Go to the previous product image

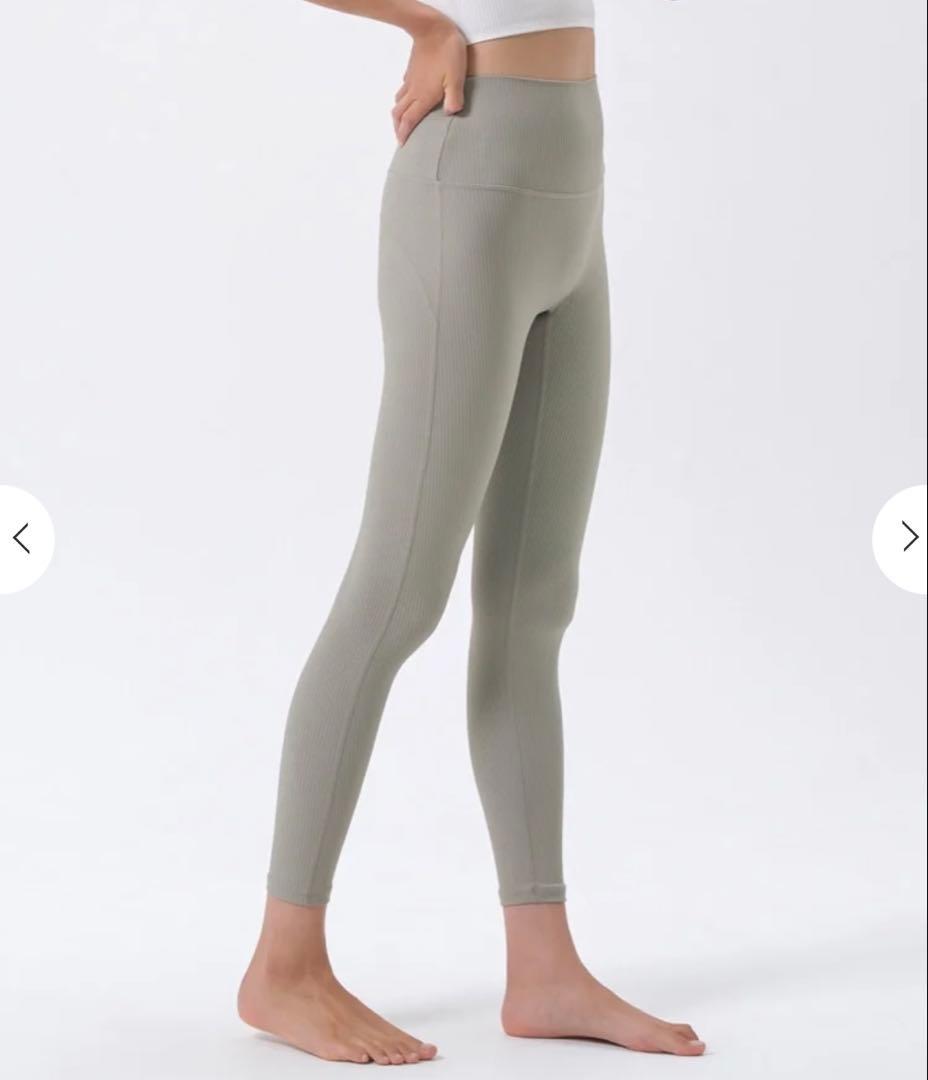22,539
